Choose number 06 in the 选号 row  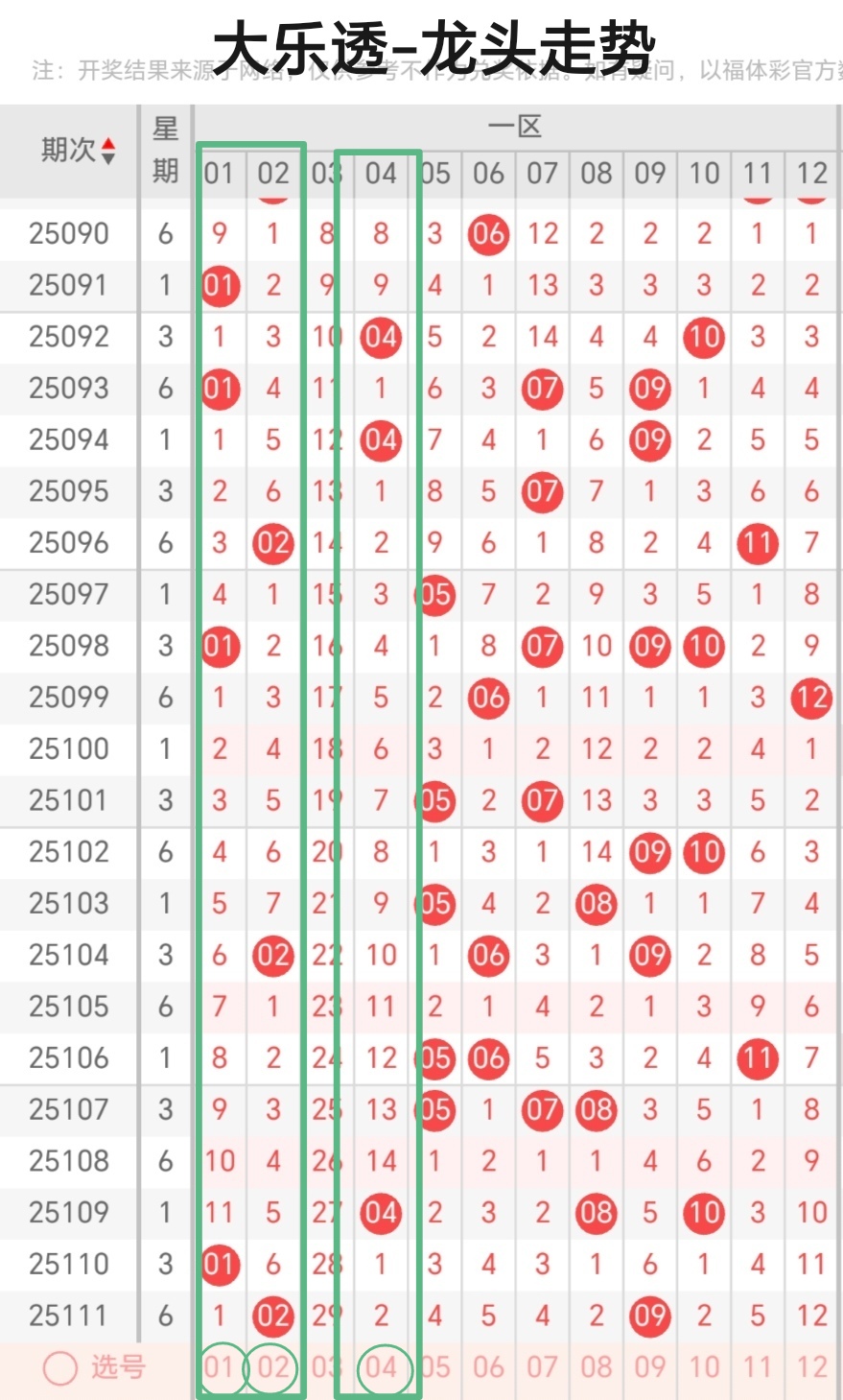click(x=488, y=1367)
